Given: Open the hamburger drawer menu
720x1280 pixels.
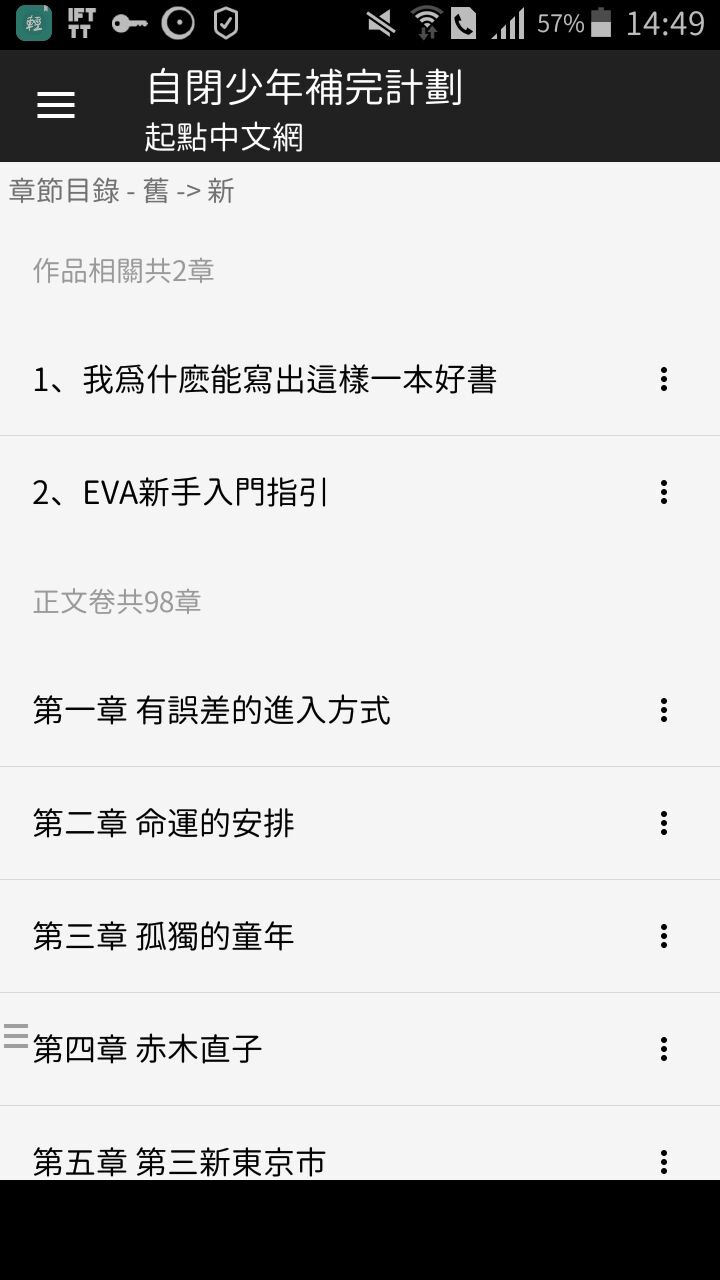Looking at the screenshot, I should [56, 105].
